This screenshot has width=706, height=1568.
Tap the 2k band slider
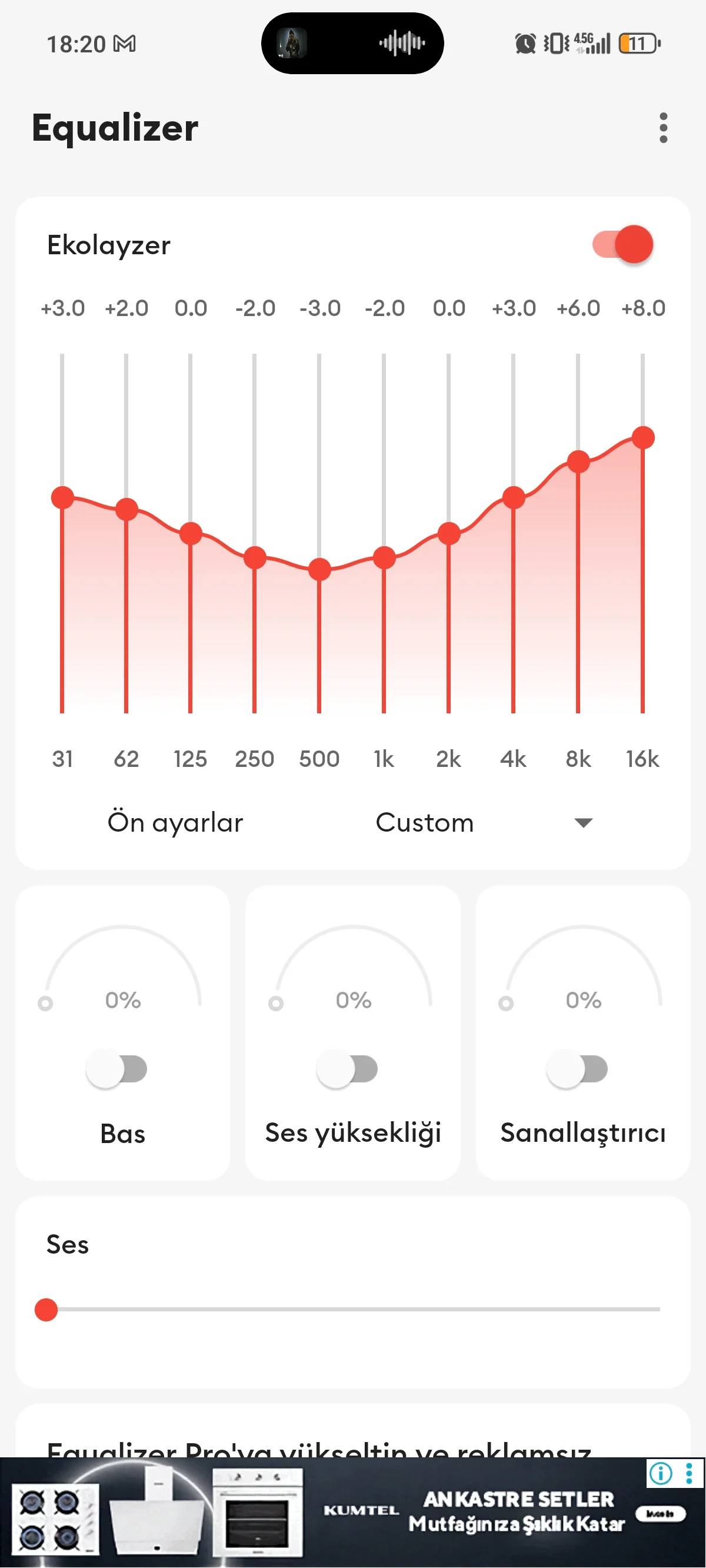(449, 533)
